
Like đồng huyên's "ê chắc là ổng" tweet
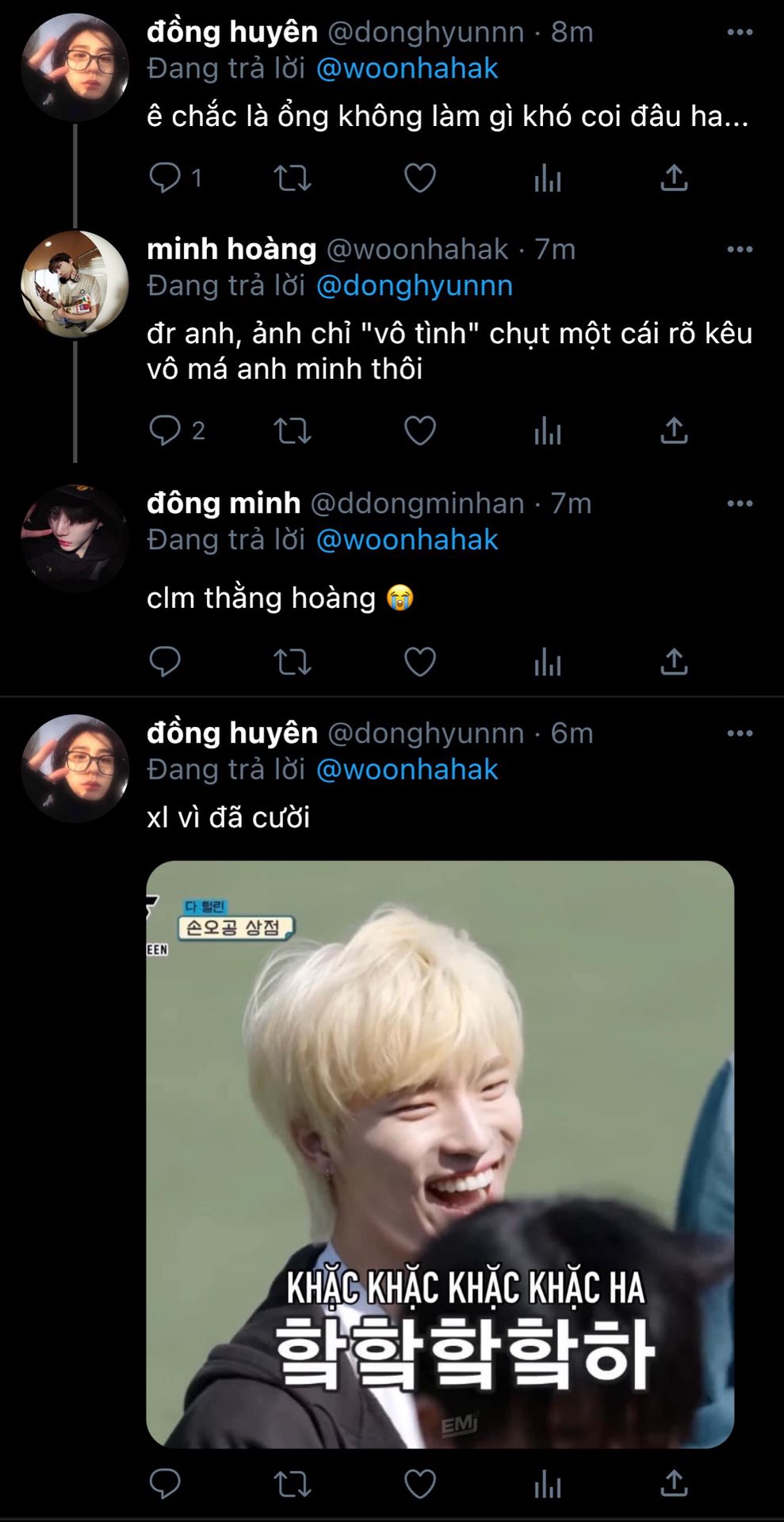click(x=419, y=178)
